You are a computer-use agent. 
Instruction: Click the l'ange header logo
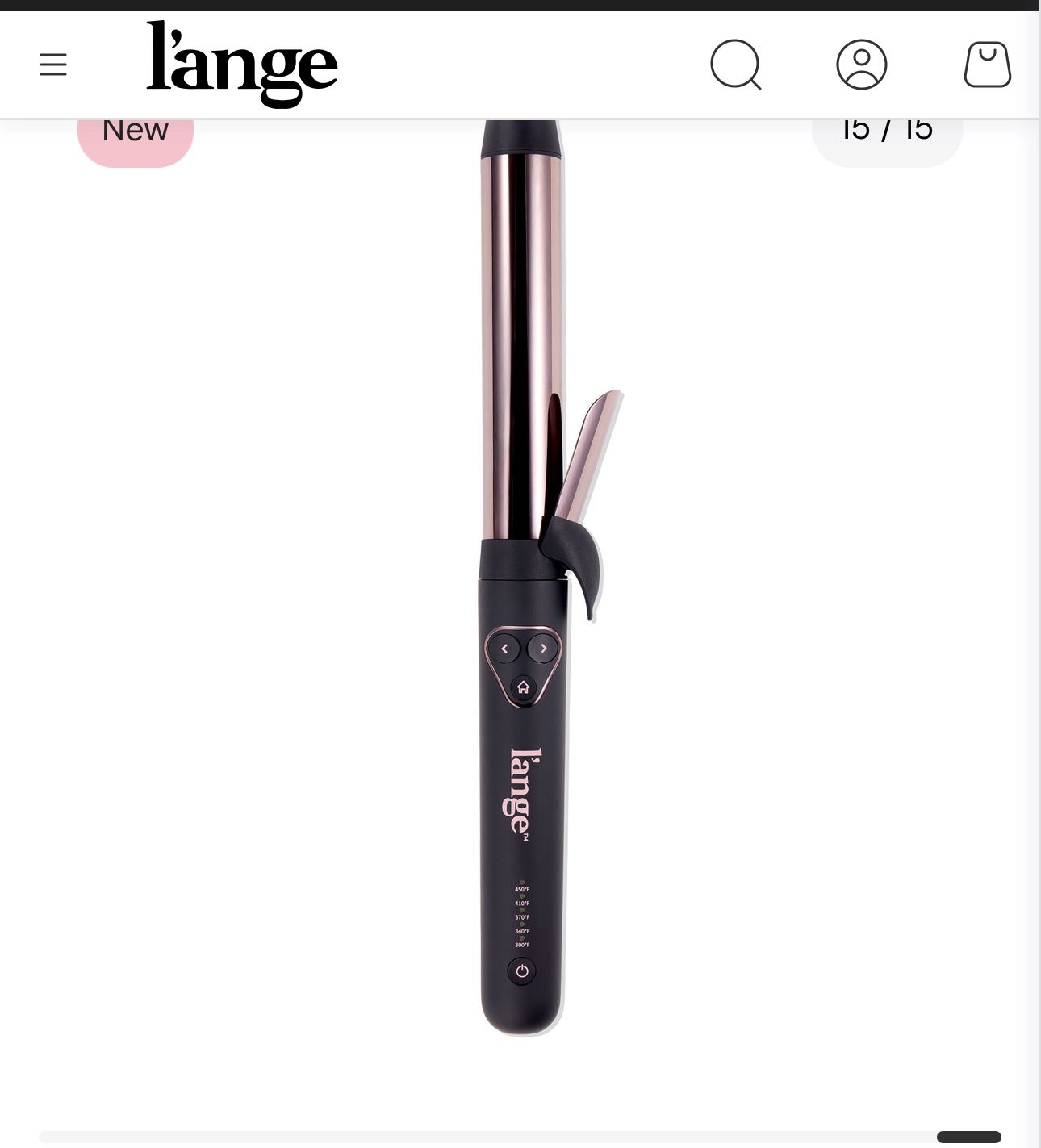click(x=240, y=64)
